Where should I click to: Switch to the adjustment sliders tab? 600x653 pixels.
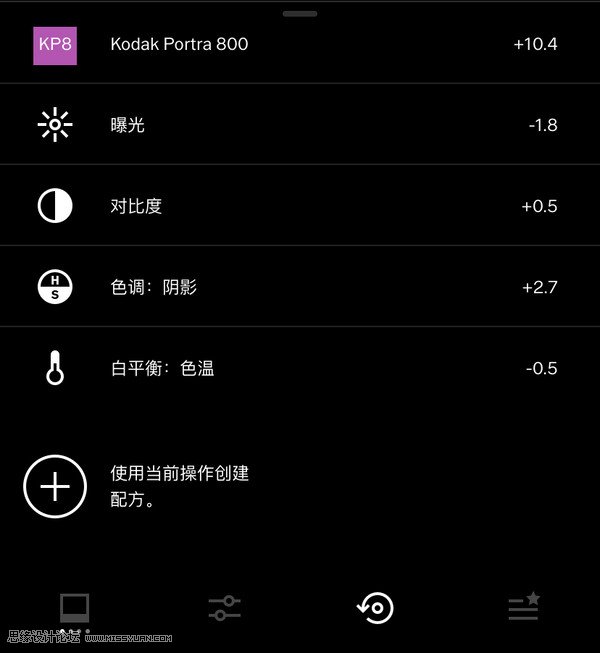[225, 607]
